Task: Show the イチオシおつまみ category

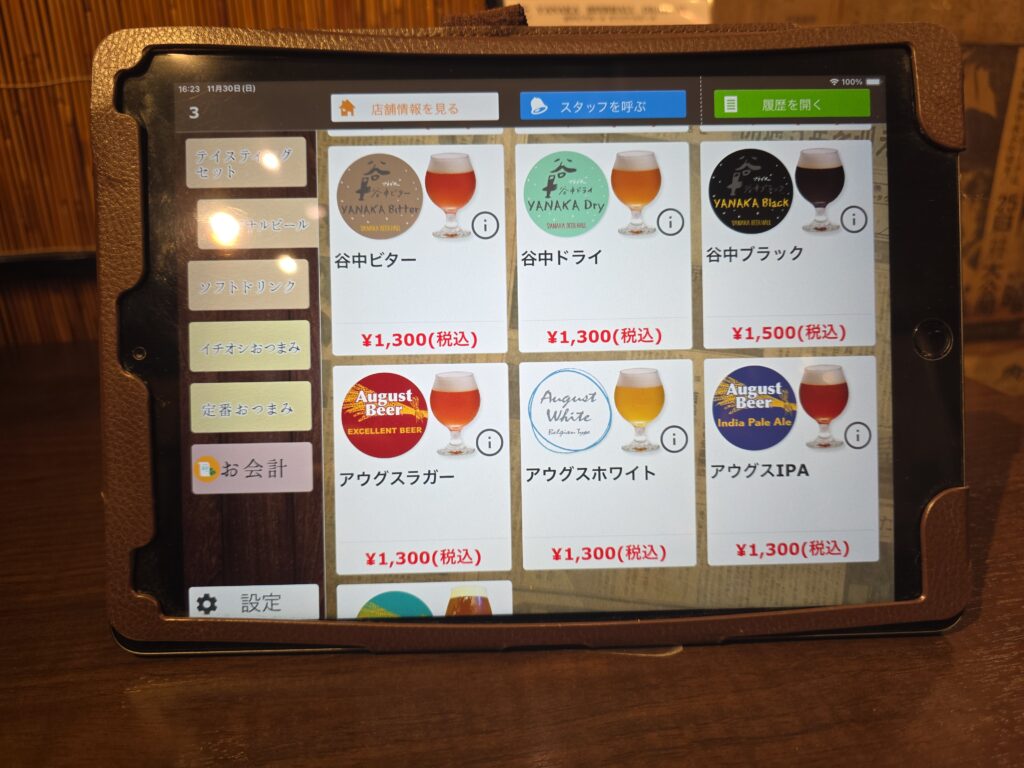Action: click(250, 346)
